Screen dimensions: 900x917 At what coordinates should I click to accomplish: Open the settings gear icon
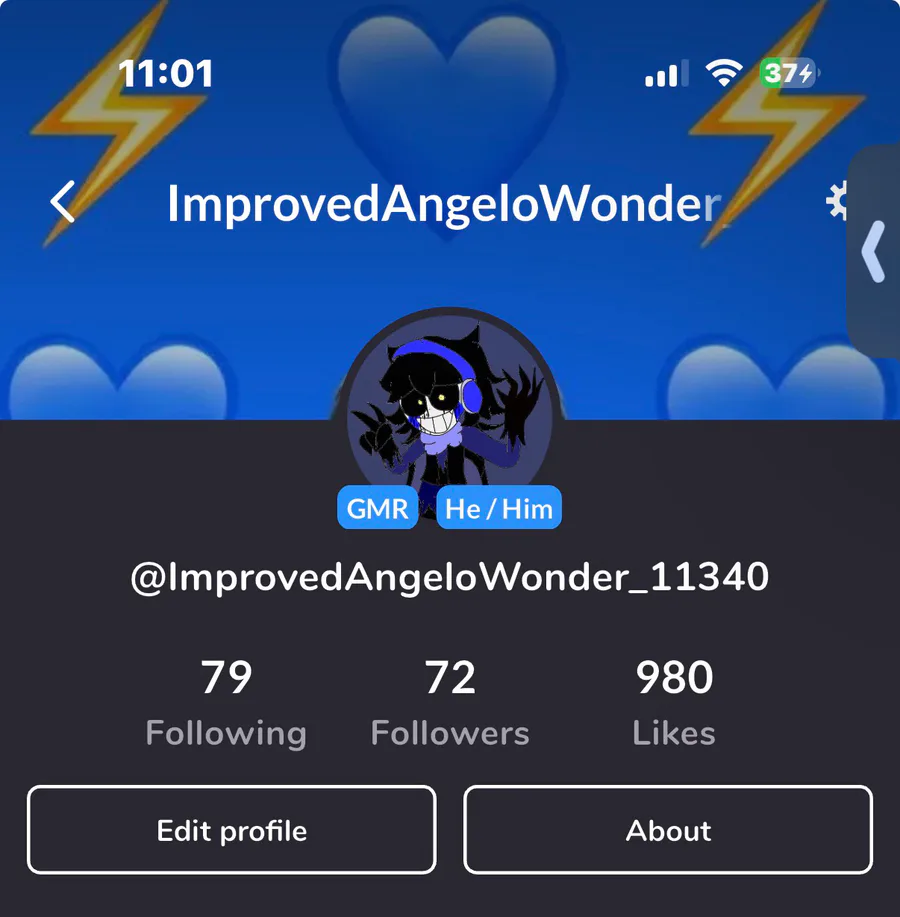pos(836,202)
